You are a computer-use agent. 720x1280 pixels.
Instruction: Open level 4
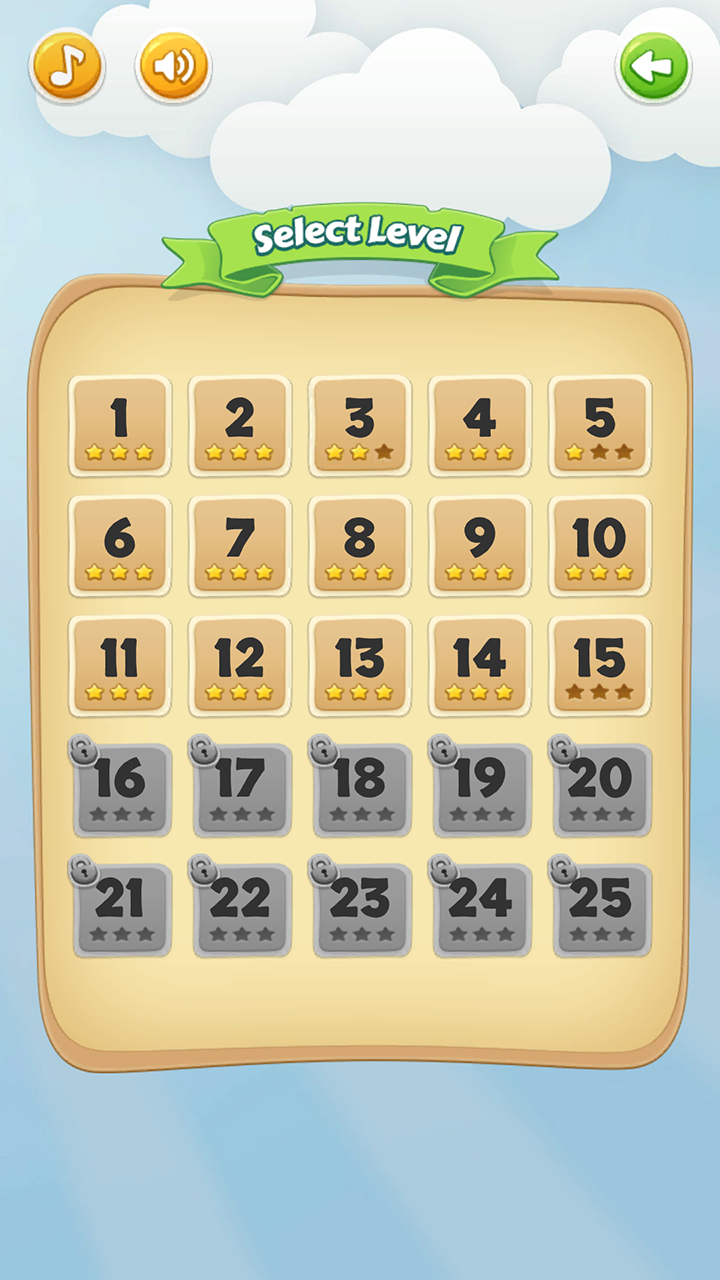(x=480, y=425)
